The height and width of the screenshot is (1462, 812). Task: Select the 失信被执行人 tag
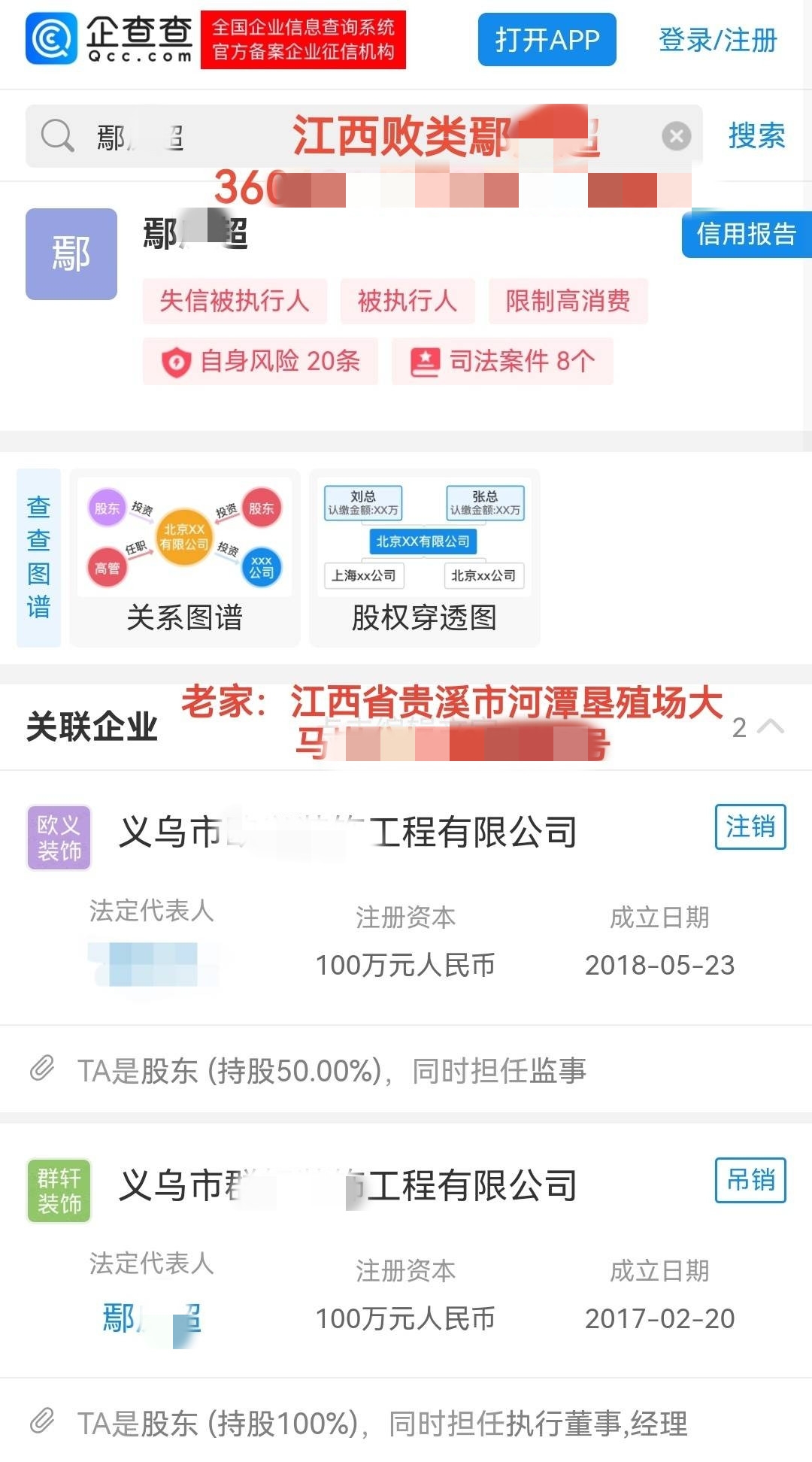point(235,301)
